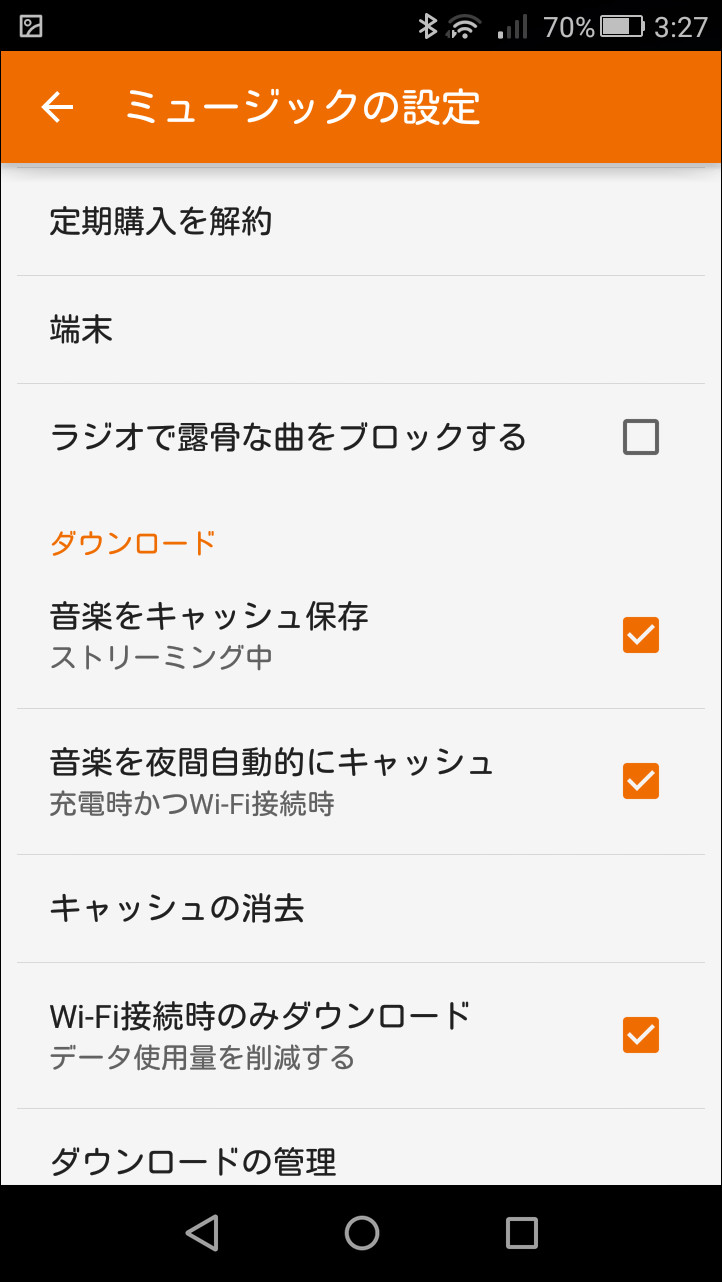722x1282 pixels.
Task: Tap the recent apps square button
Action: [x=519, y=1232]
